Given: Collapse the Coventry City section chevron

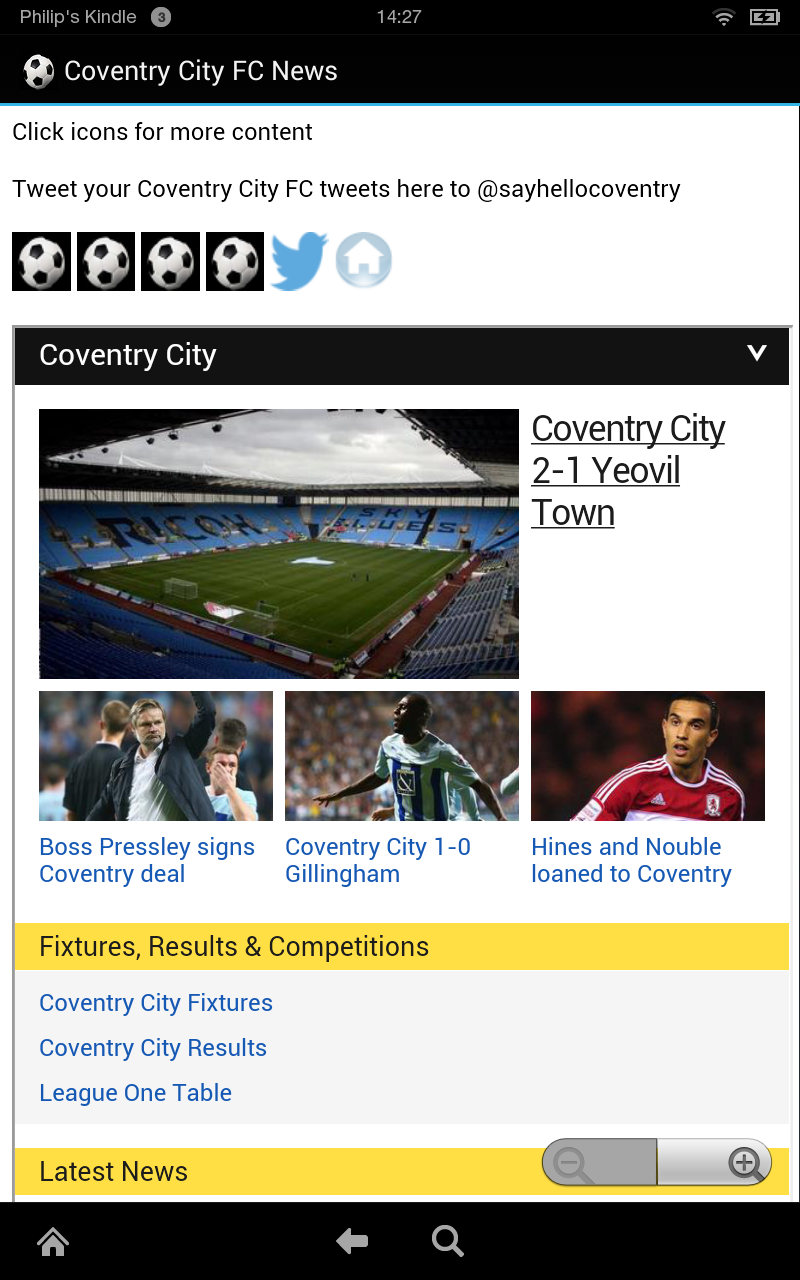Looking at the screenshot, I should point(757,353).
